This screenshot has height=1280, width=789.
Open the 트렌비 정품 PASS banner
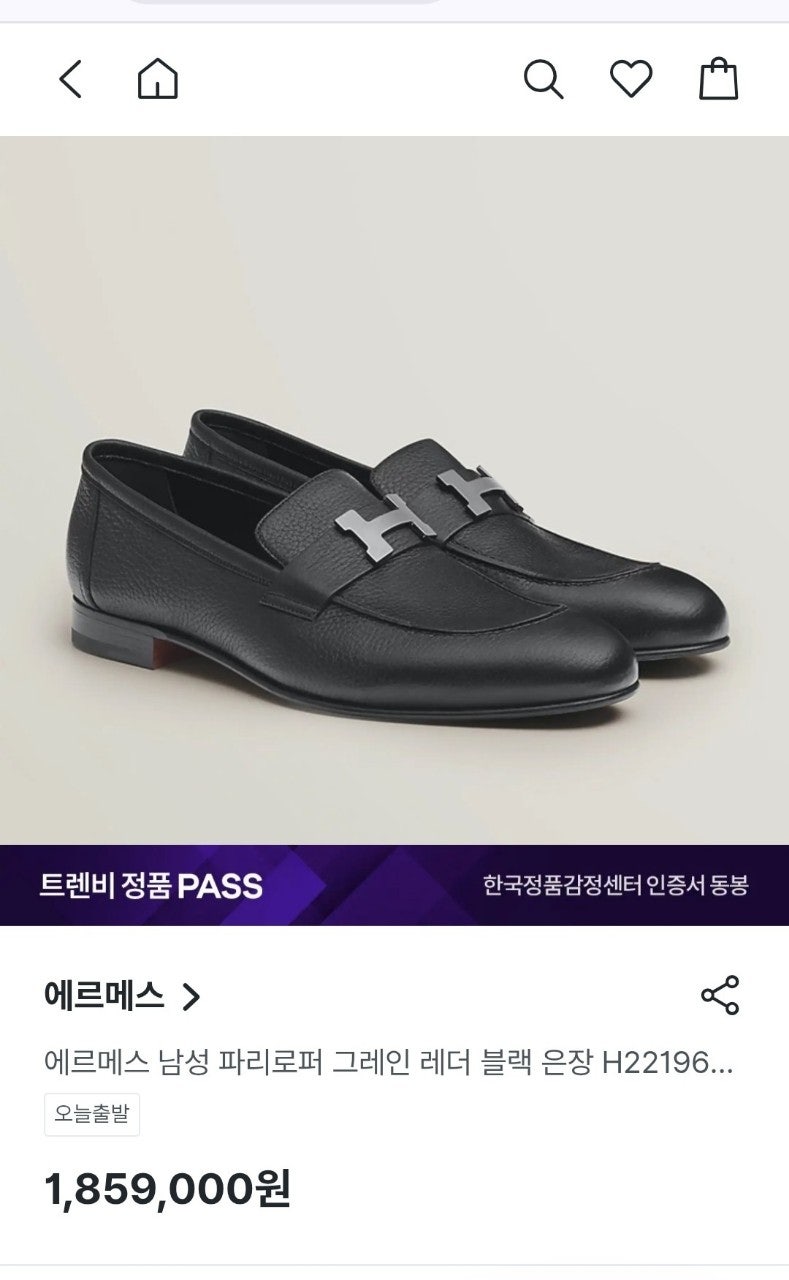[x=394, y=885]
